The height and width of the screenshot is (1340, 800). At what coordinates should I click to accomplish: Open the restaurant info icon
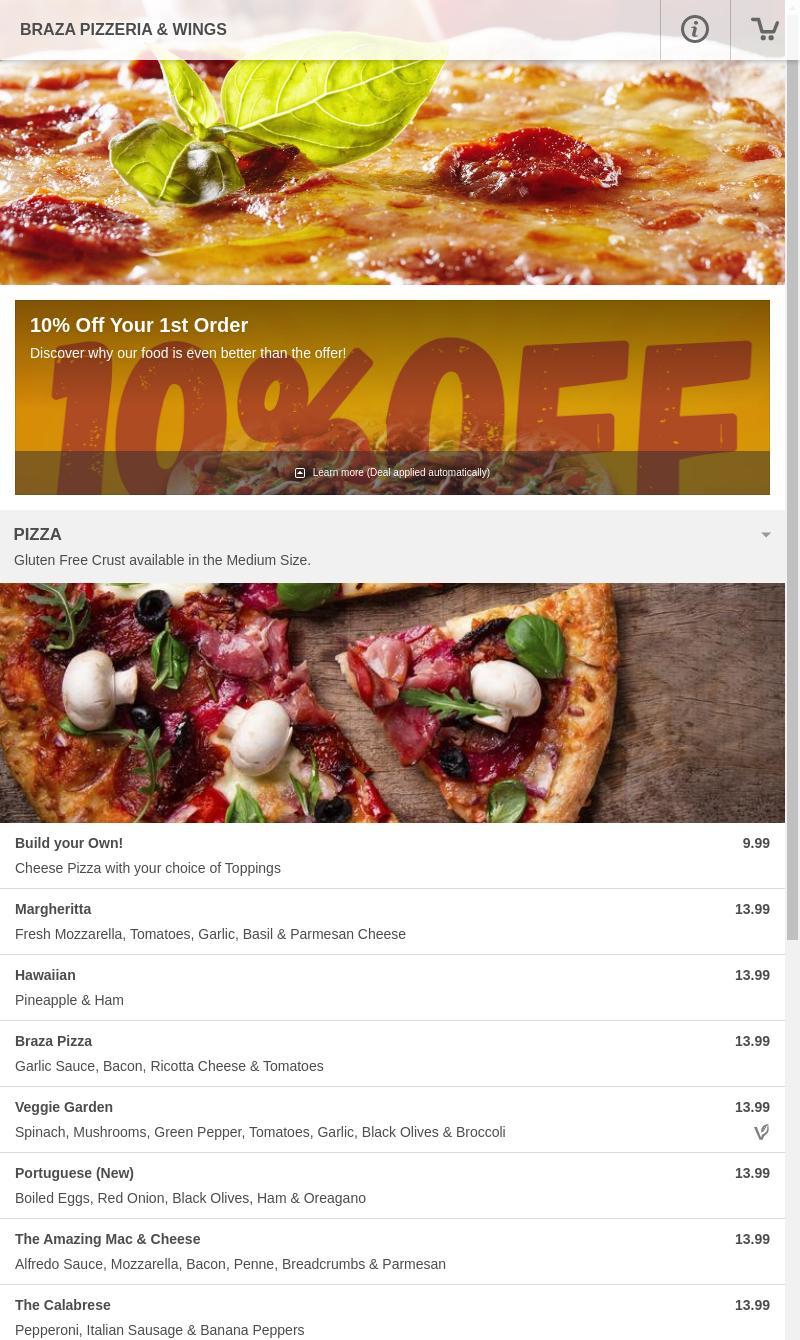point(695,29)
